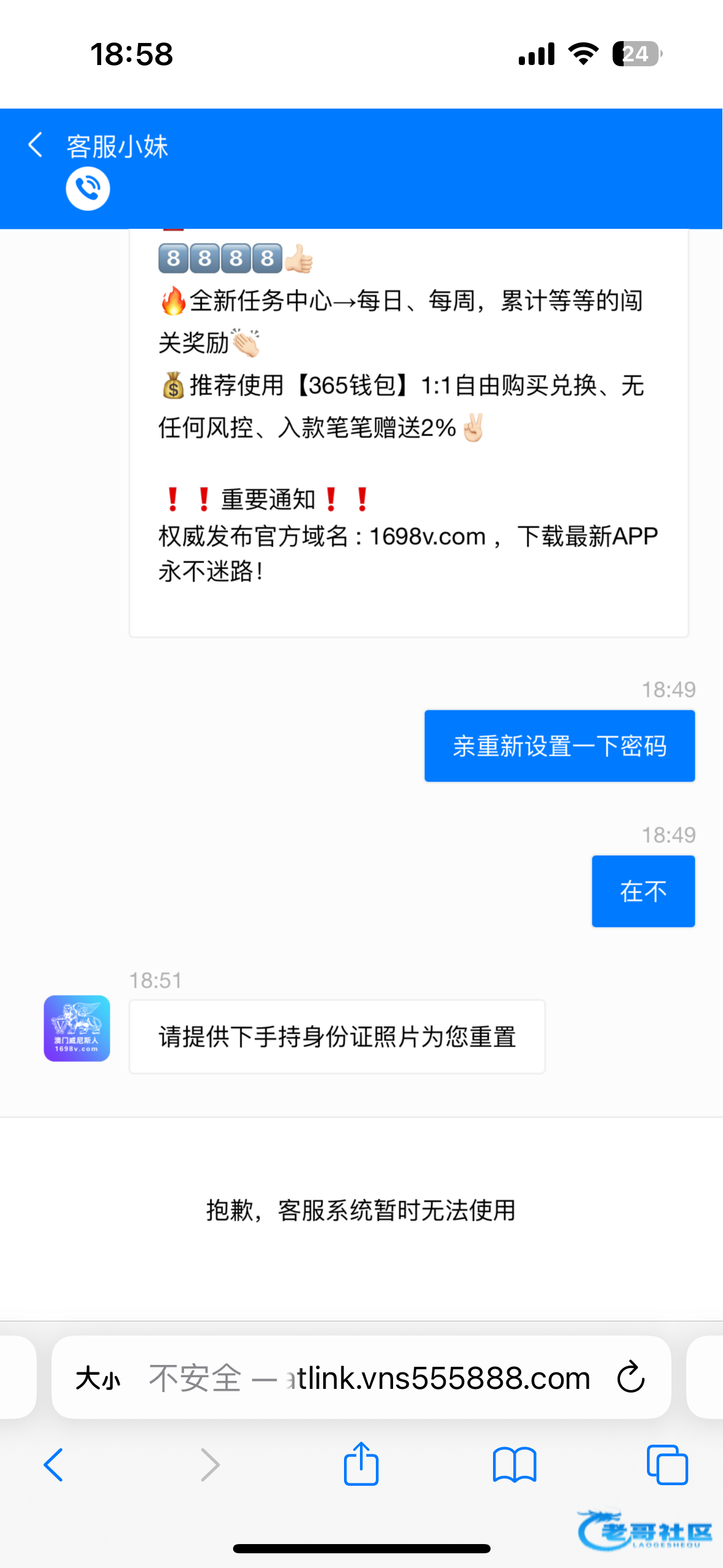Image resolution: width=723 pixels, height=1568 pixels.
Task: Share this page using the share icon
Action: click(x=361, y=1463)
